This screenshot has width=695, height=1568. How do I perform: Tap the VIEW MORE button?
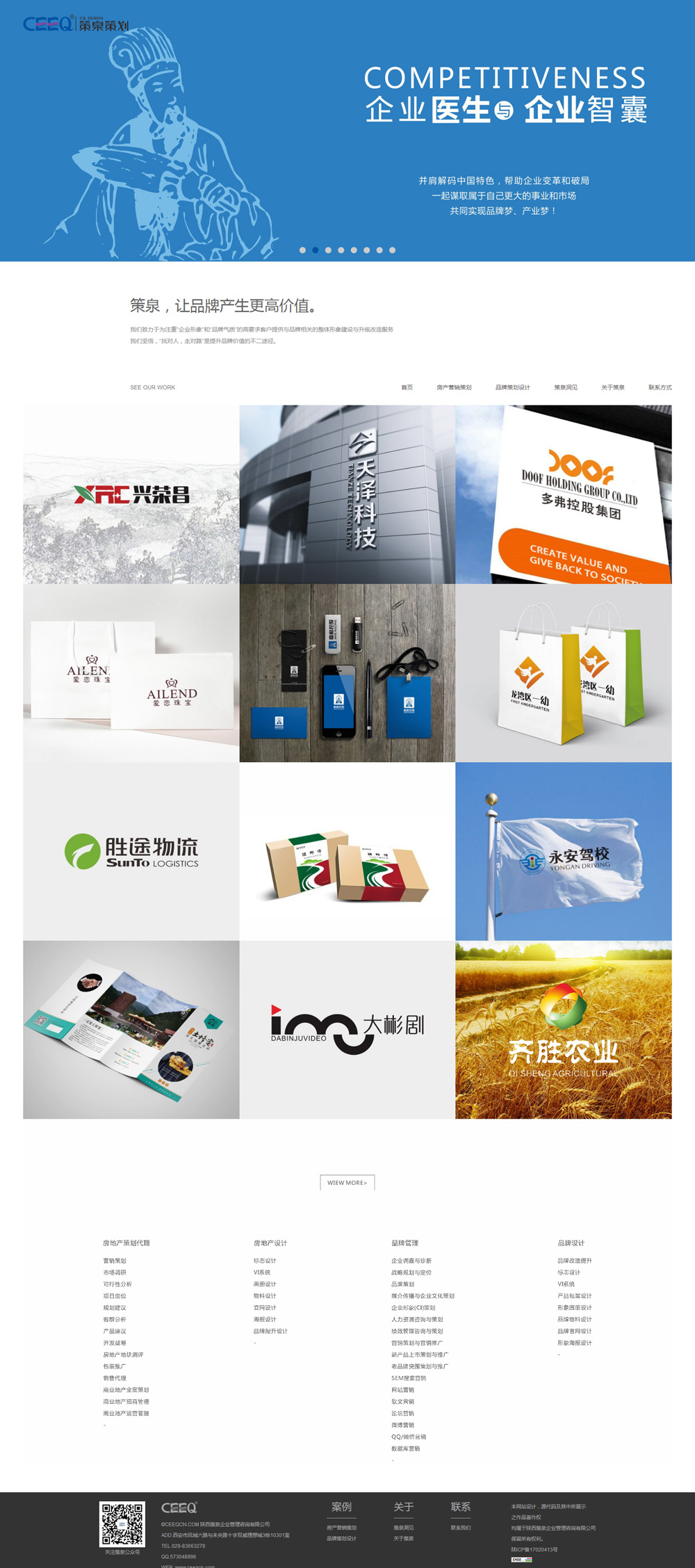click(x=347, y=1182)
